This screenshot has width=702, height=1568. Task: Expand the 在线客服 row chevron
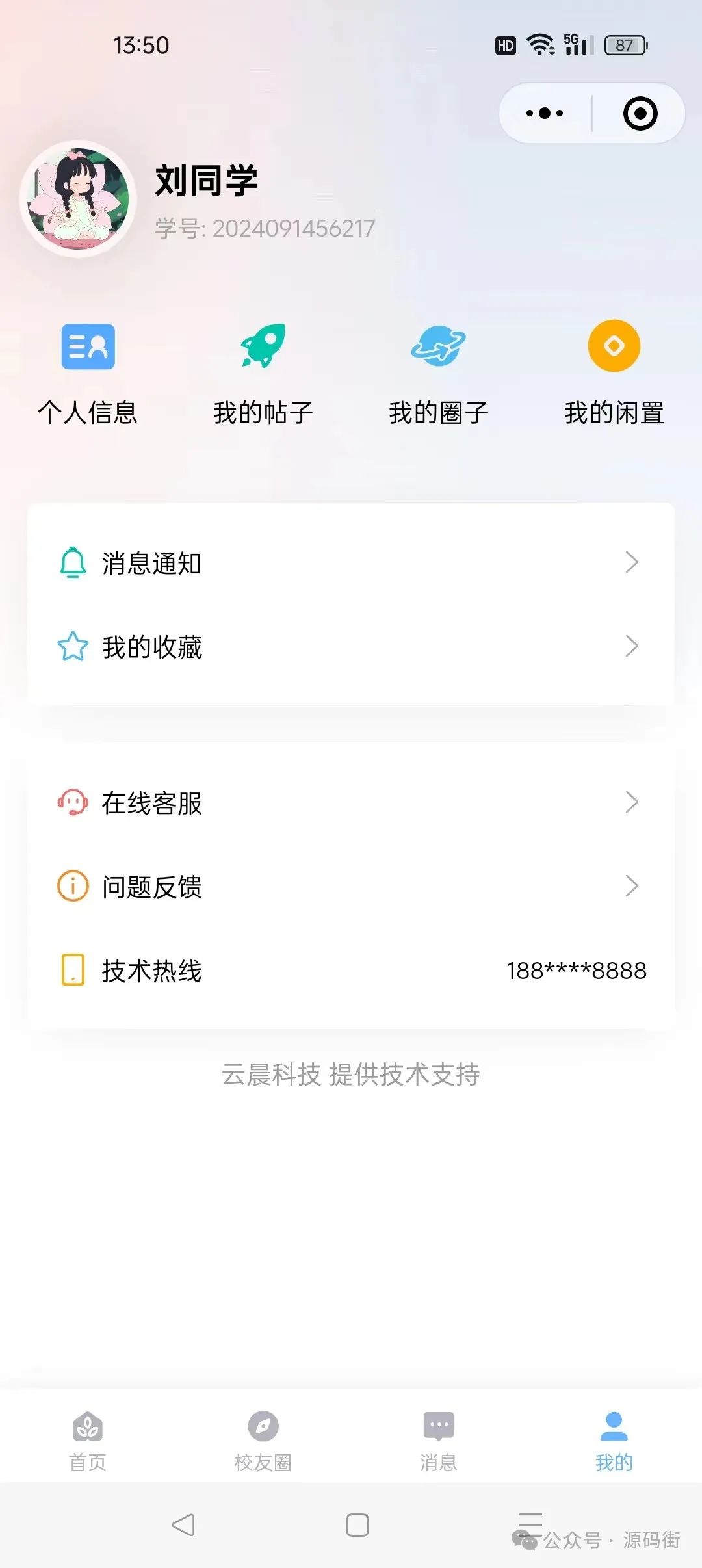(630, 804)
